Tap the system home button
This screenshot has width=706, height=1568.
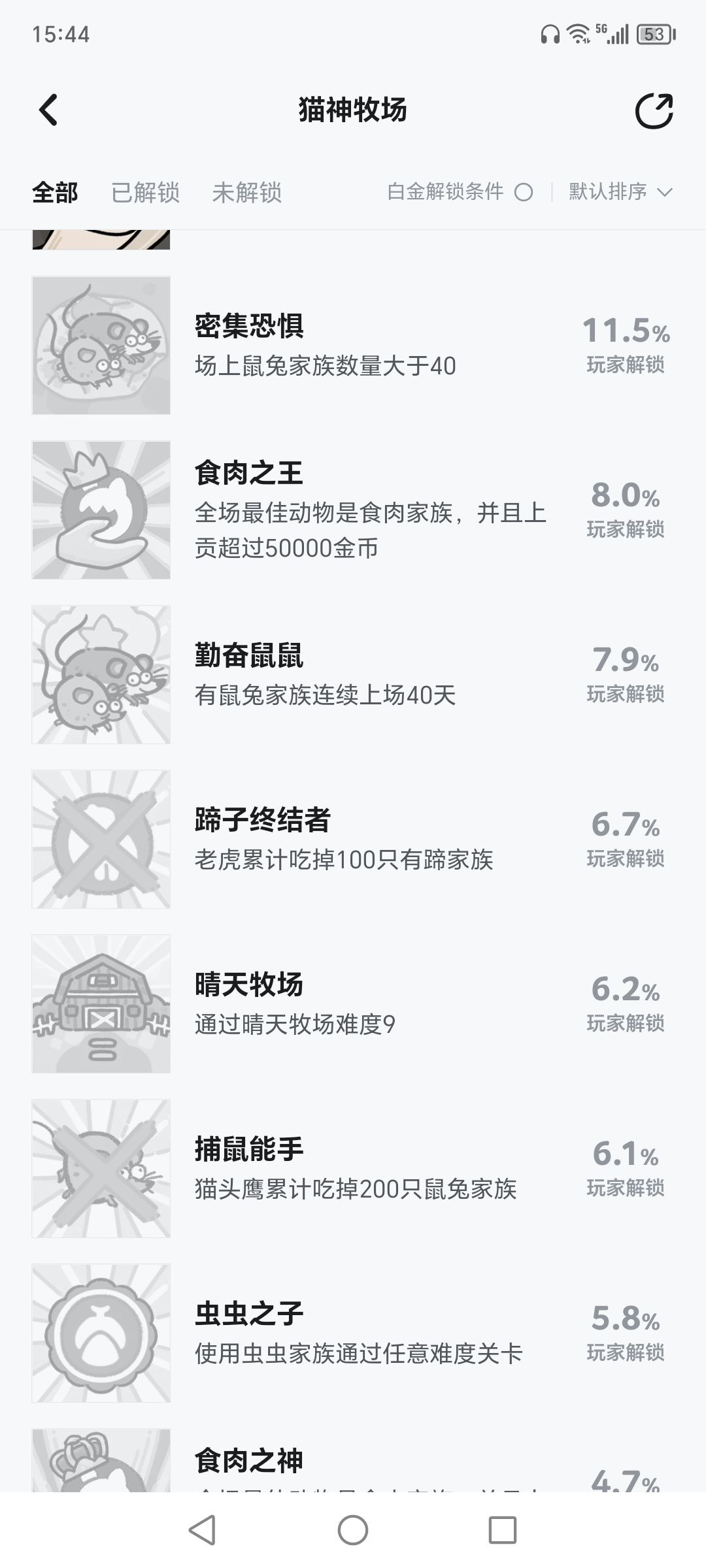[x=353, y=1529]
